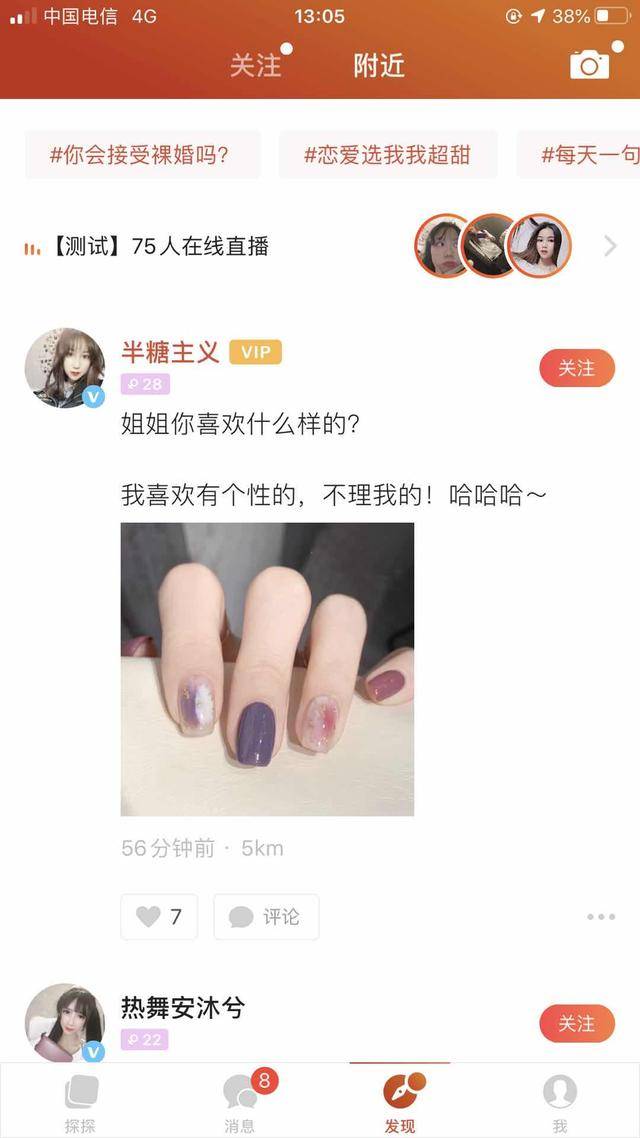Open more options on 半糖主义's post
Image resolution: width=640 pixels, height=1138 pixels.
coord(601,916)
